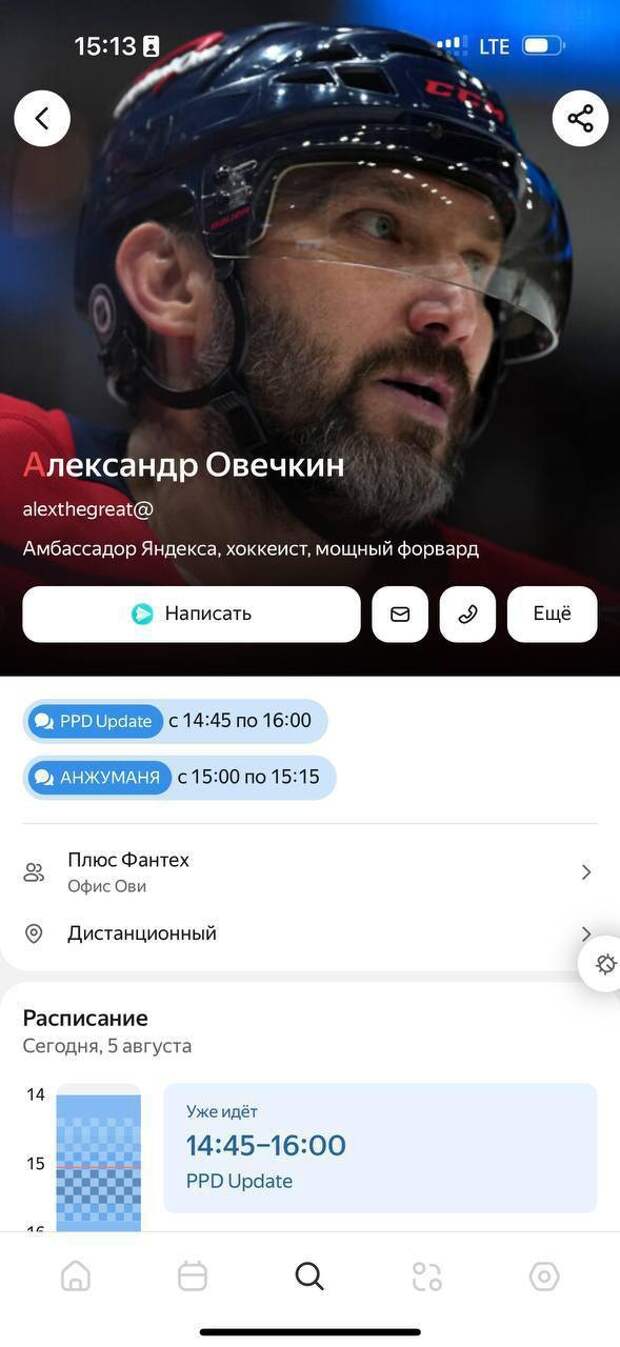Call using the phone icon
620x1347 pixels.
pyautogui.click(x=468, y=614)
